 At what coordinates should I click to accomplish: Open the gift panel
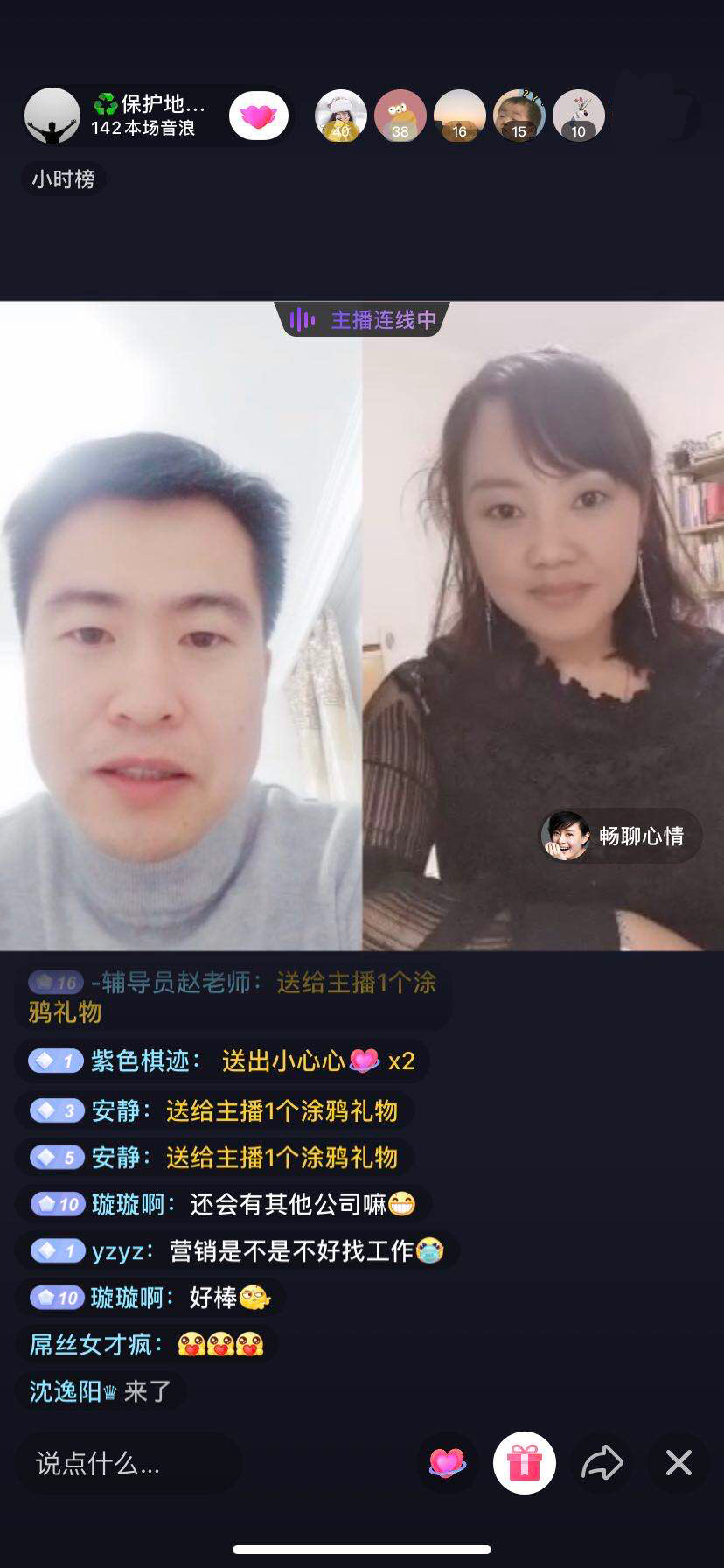[525, 1462]
